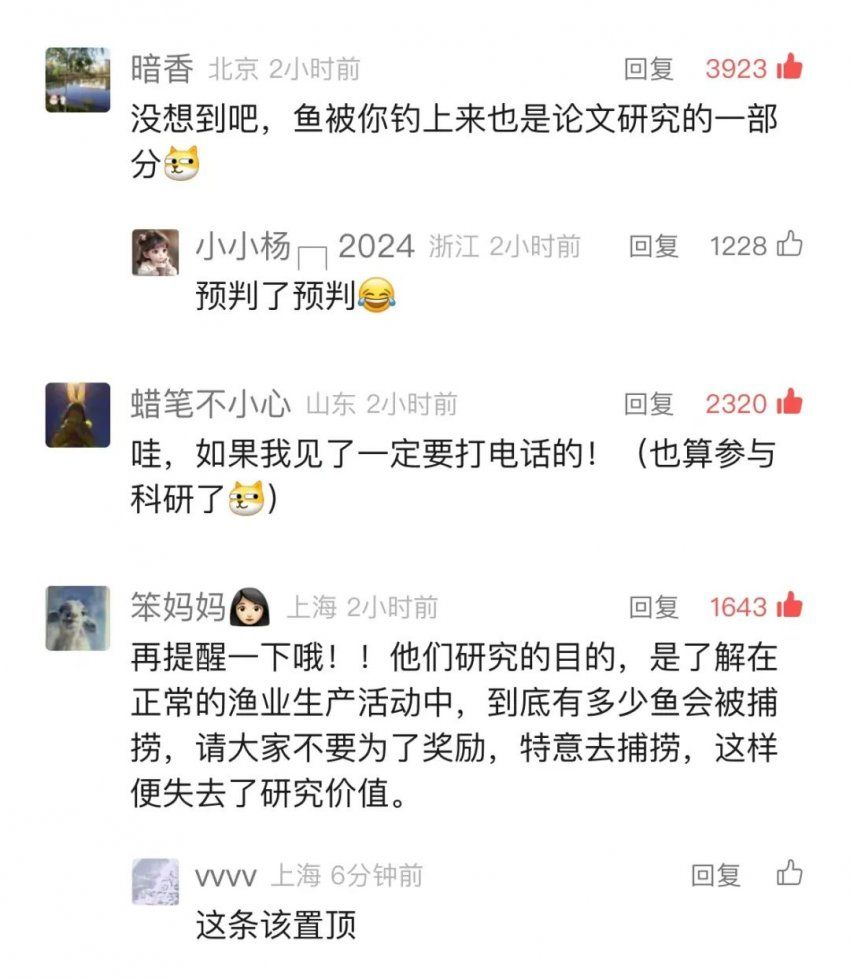Viewport: 850px width, 978px height.
Task: Reply to 暗香's comment
Action: tap(649, 68)
